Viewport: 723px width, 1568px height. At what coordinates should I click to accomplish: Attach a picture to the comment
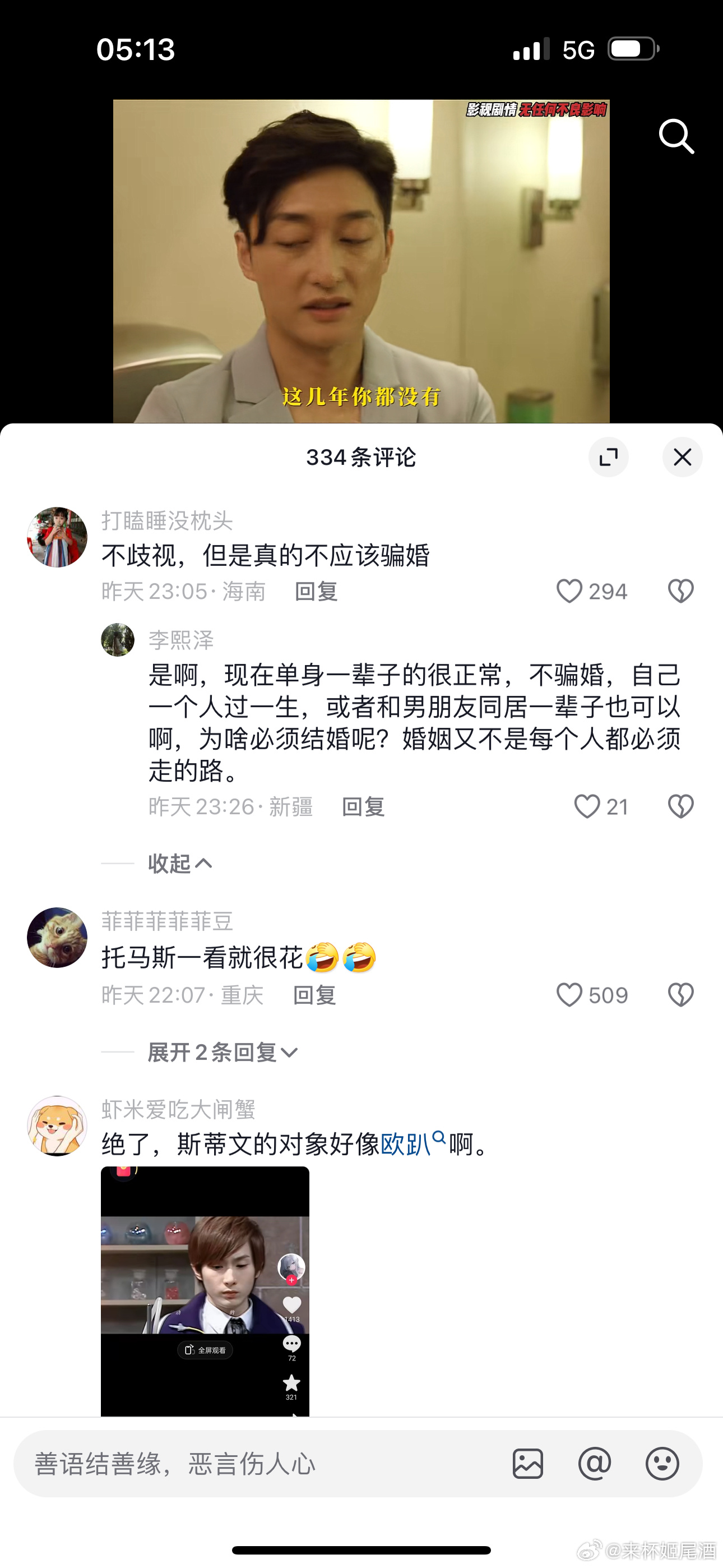pos(527,1464)
